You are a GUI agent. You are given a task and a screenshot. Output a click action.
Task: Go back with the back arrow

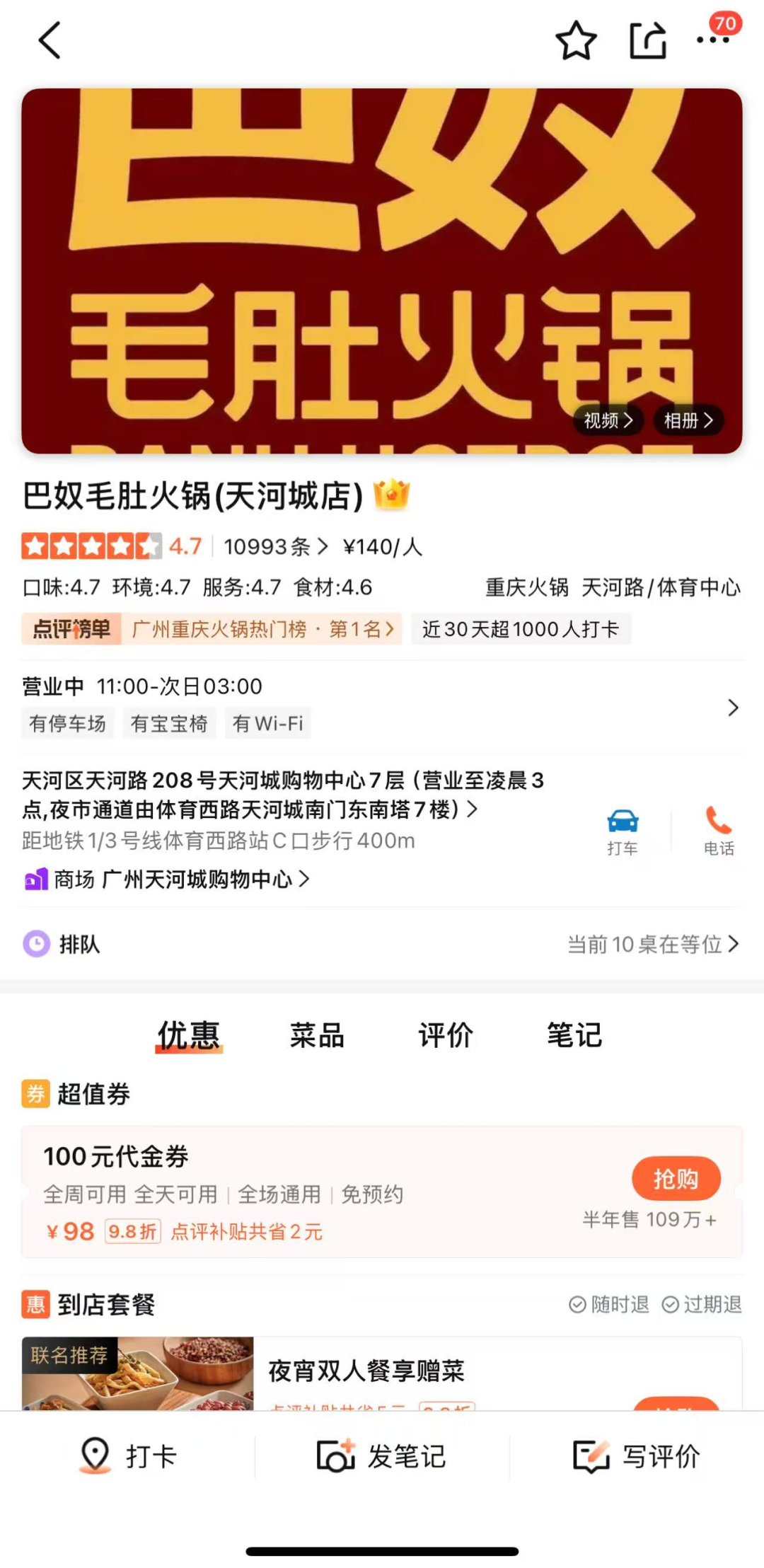coord(50,40)
